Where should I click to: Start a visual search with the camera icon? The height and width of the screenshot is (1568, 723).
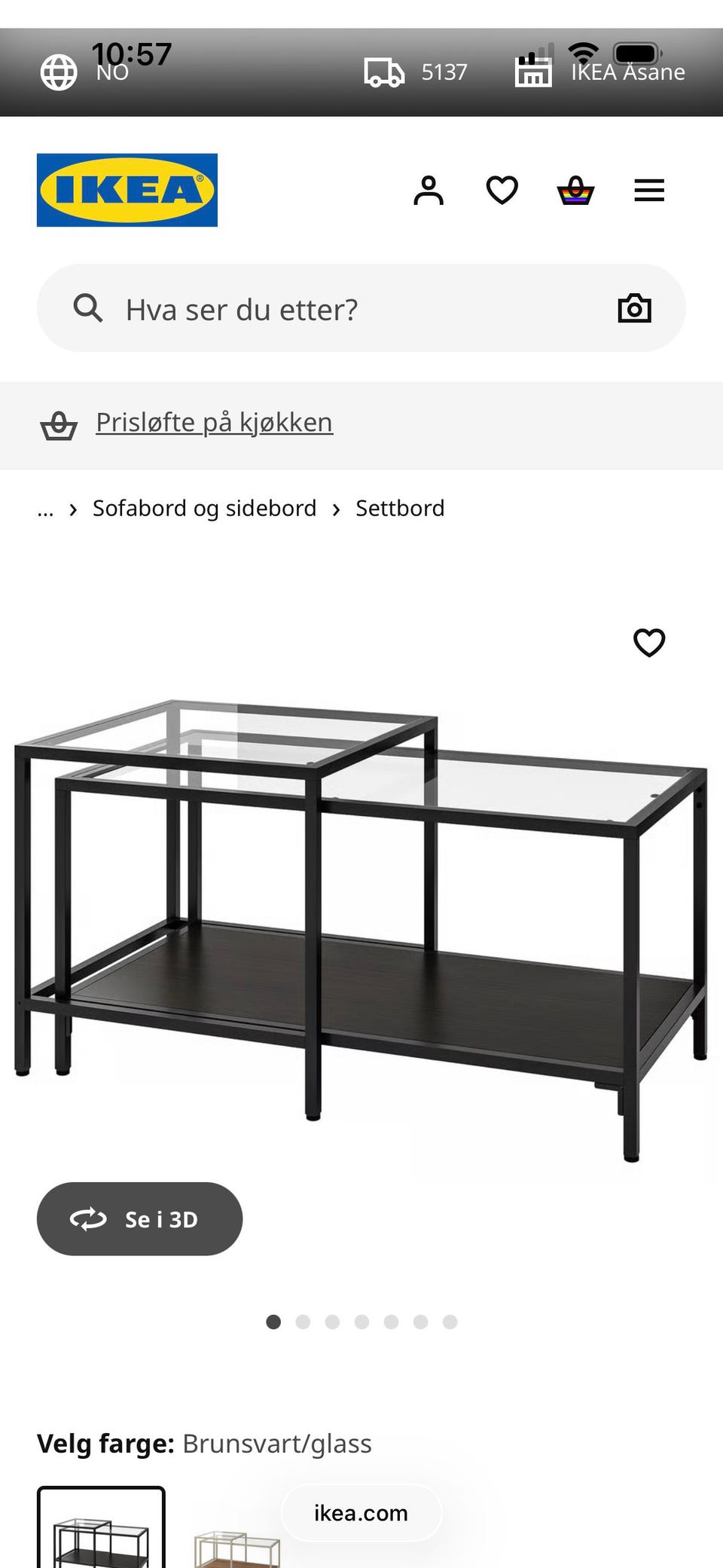(x=635, y=307)
